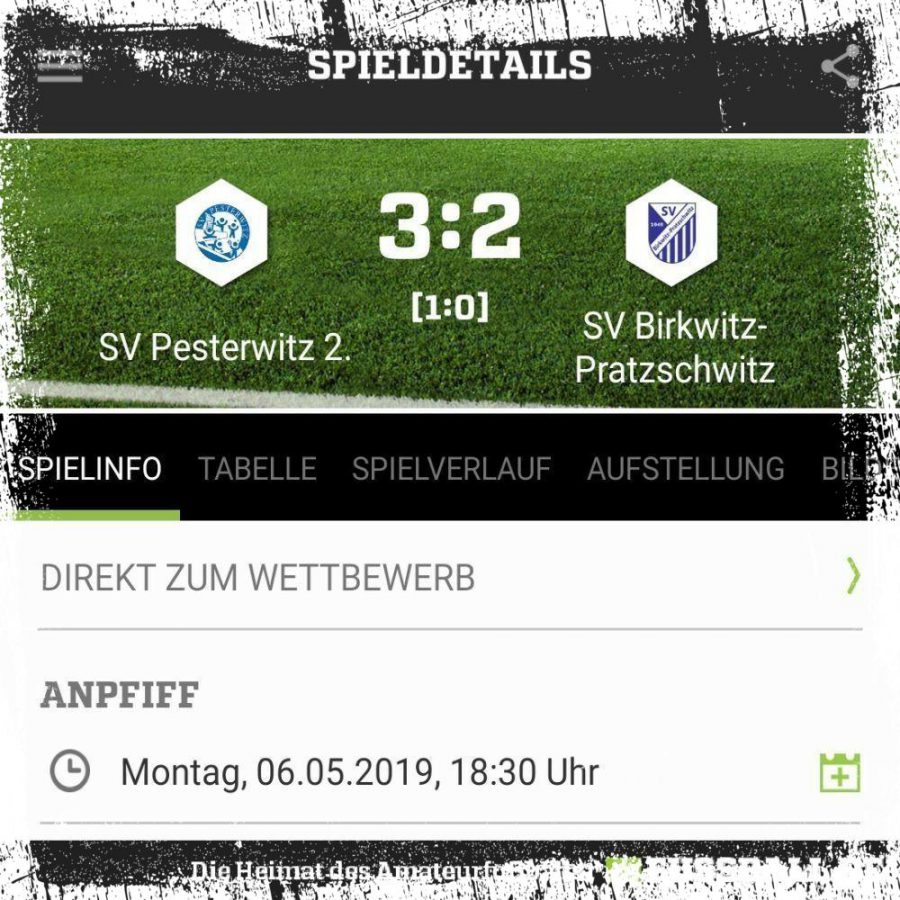Share these match details

tap(840, 66)
